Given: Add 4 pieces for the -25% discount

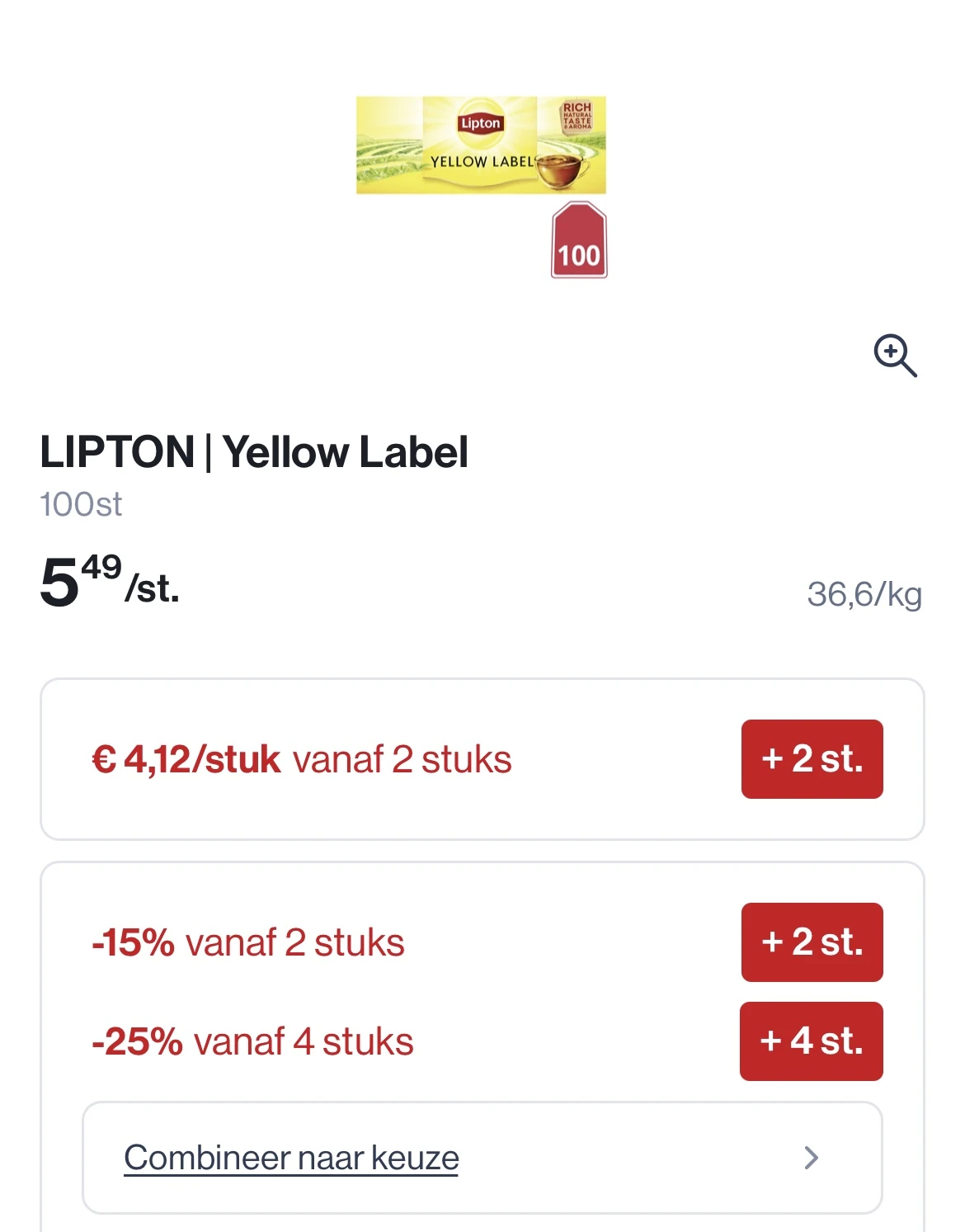Looking at the screenshot, I should point(811,1041).
